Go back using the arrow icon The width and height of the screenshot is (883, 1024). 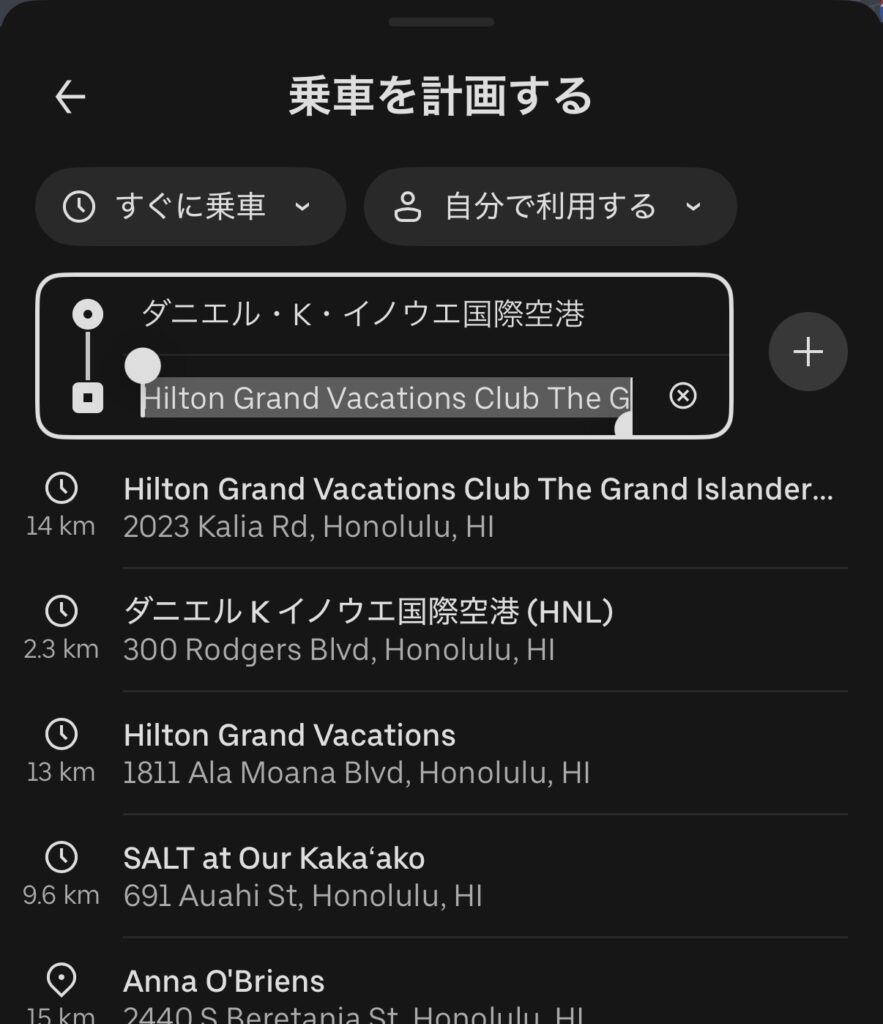tap(70, 97)
